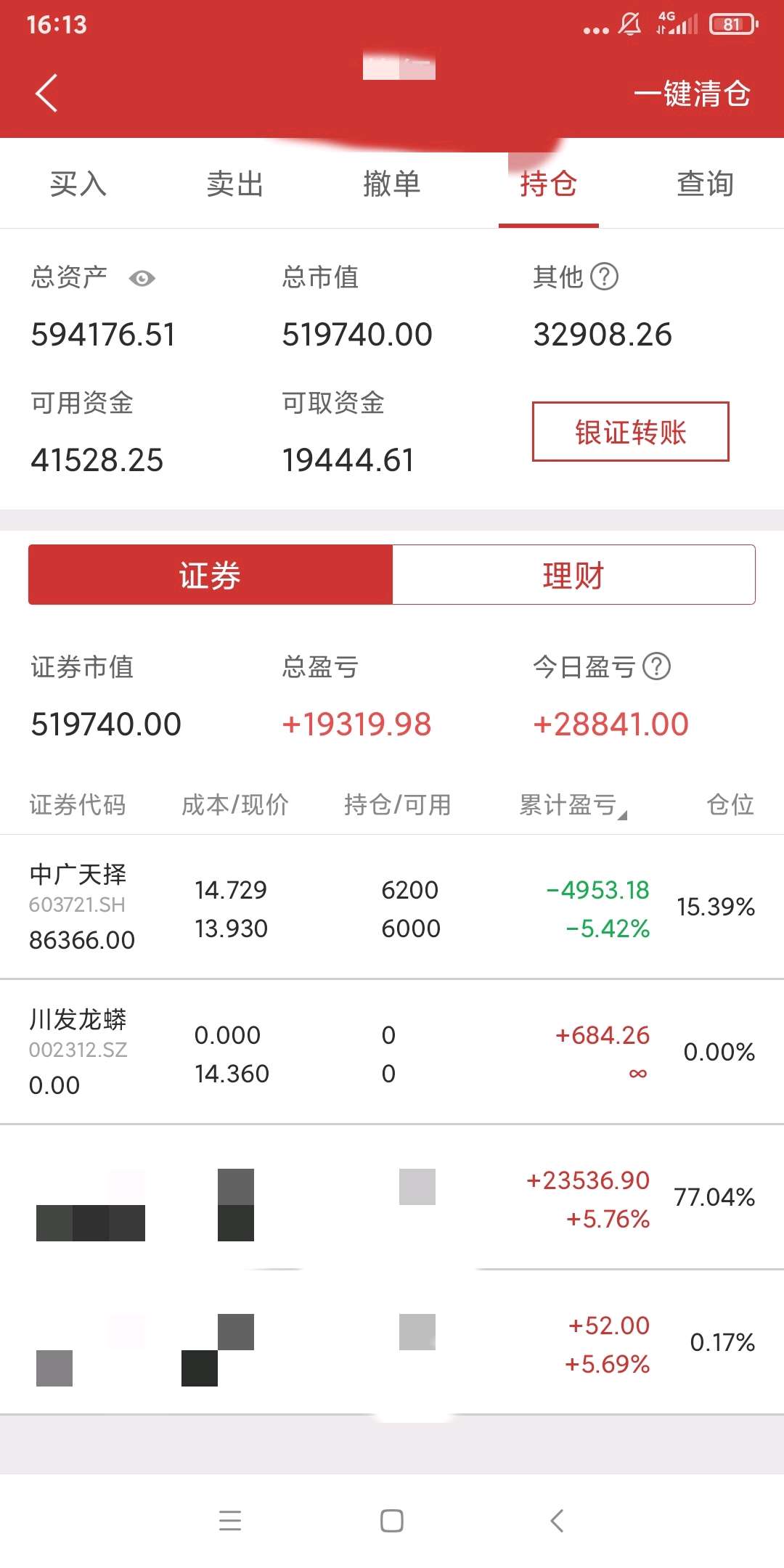Open the holding with 77.04% position

pyautogui.click(x=392, y=1197)
